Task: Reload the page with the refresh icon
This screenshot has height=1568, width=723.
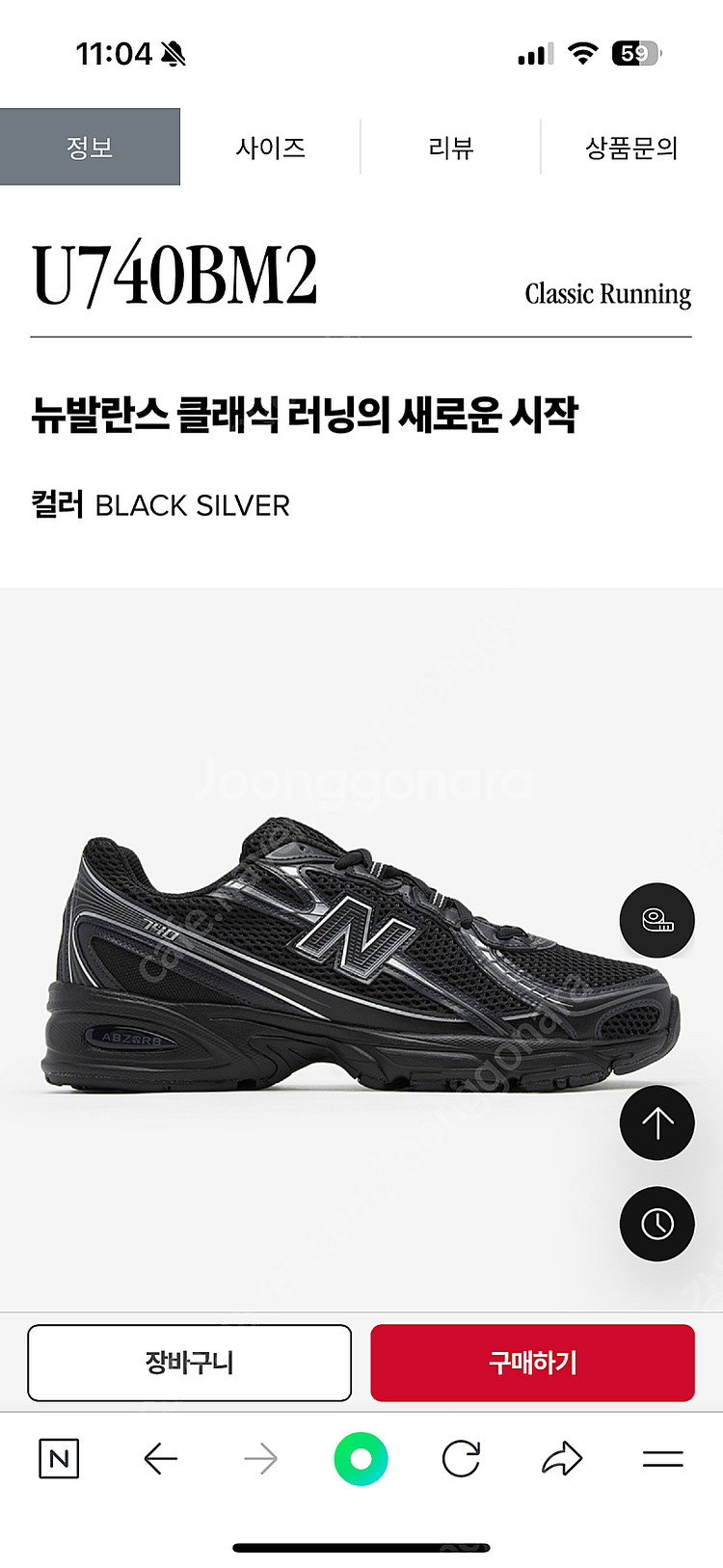Action: (463, 1458)
